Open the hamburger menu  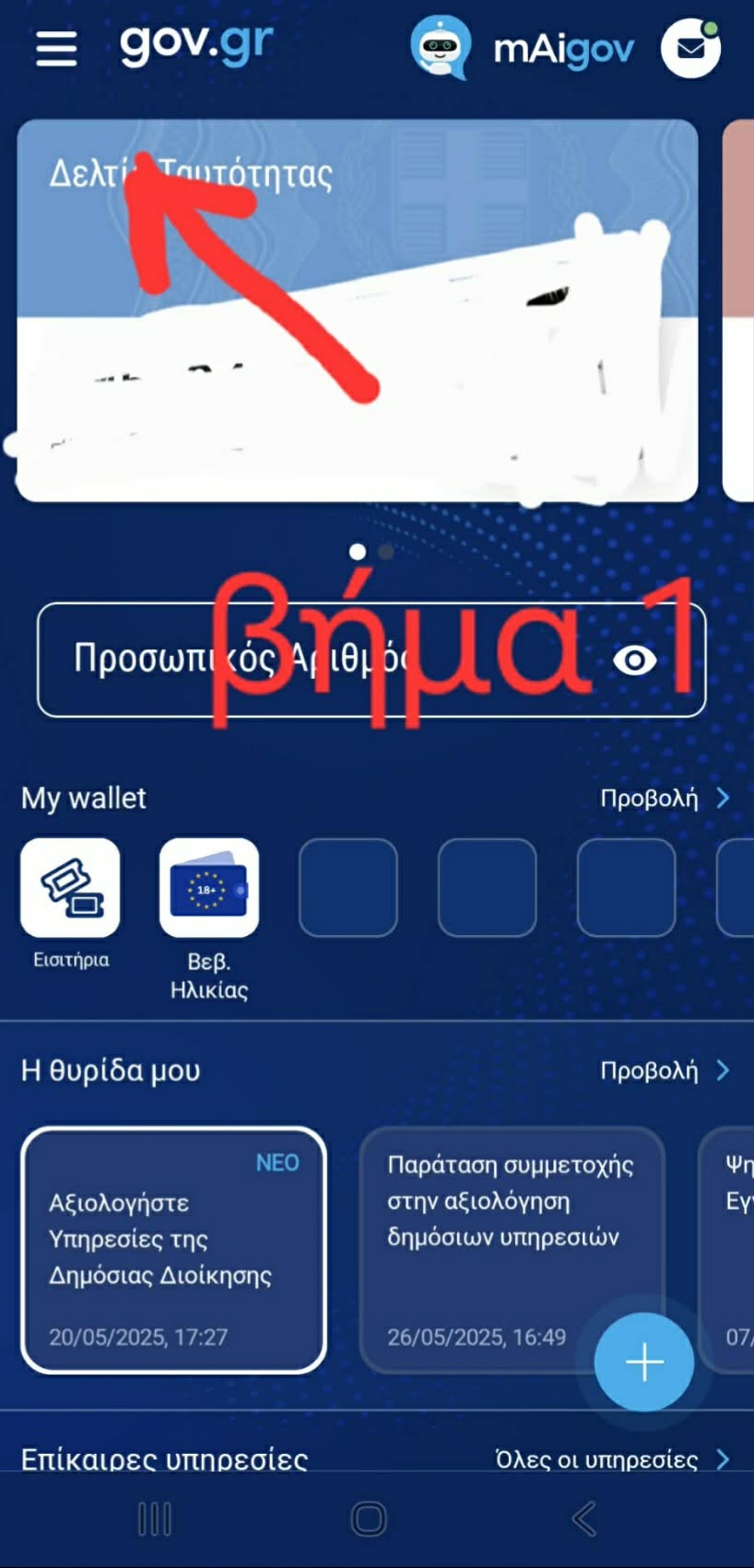tap(56, 48)
